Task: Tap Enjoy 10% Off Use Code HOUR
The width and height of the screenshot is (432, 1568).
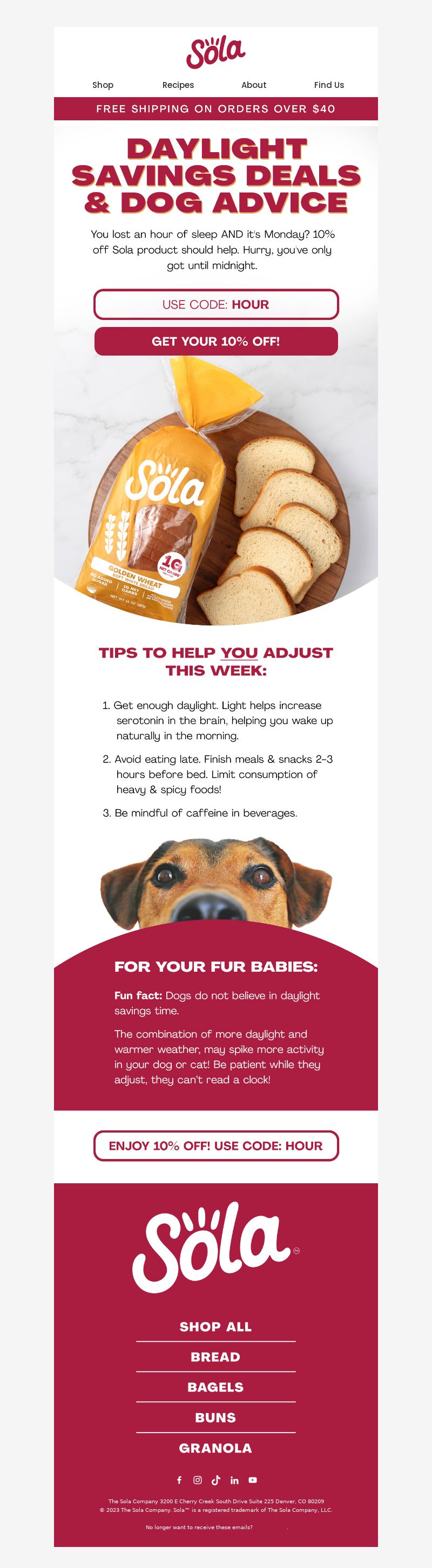Action: 215,1146
